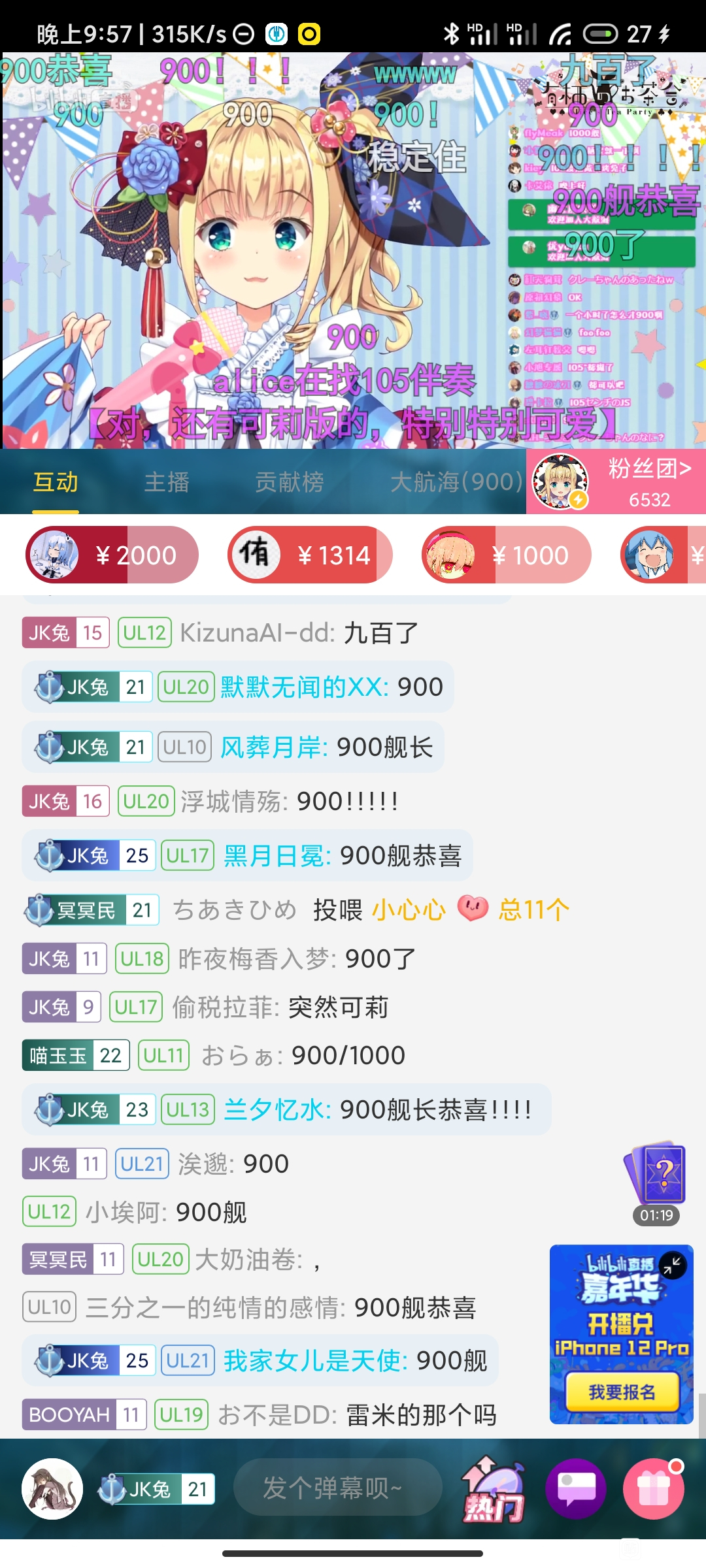Switch to the 主播 tab
The width and height of the screenshot is (706, 1568).
tap(167, 482)
